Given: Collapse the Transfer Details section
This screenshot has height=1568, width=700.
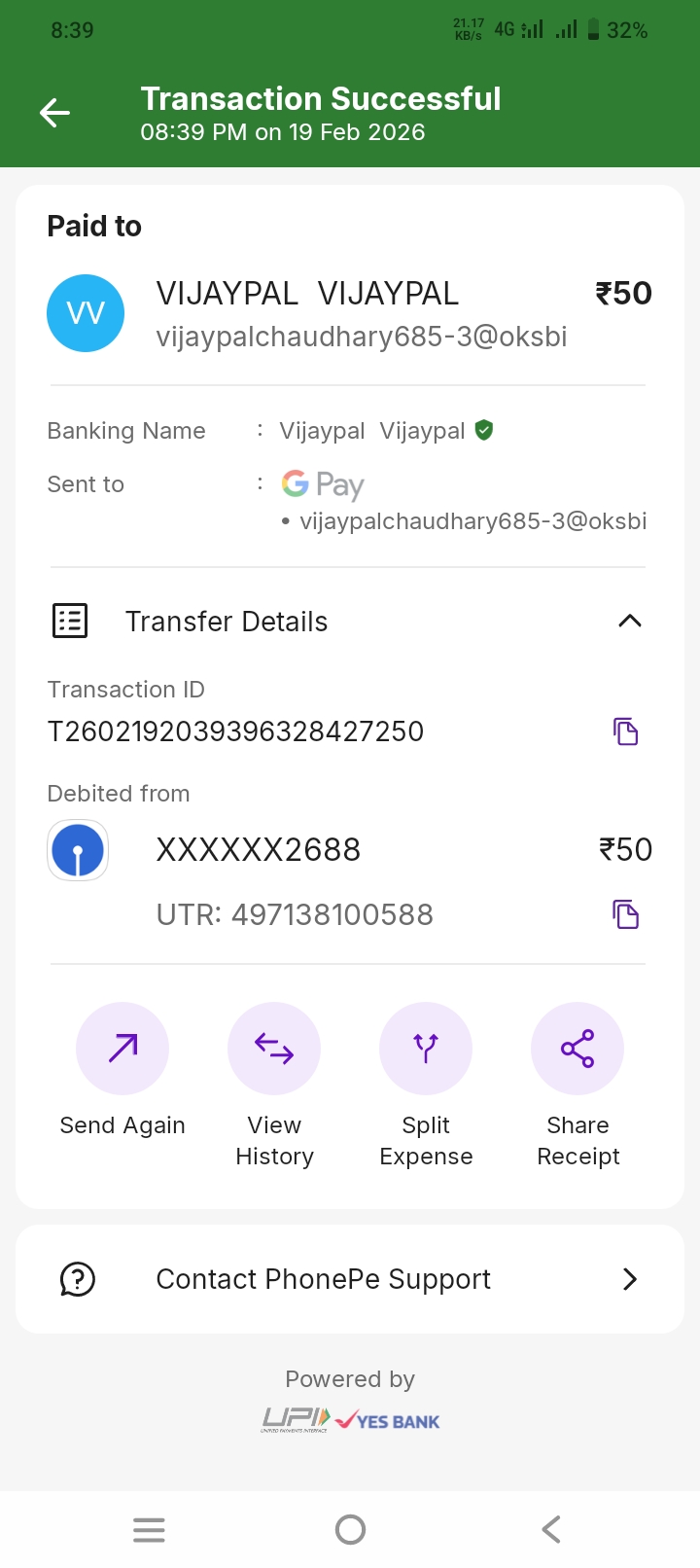Looking at the screenshot, I should click(630, 621).
